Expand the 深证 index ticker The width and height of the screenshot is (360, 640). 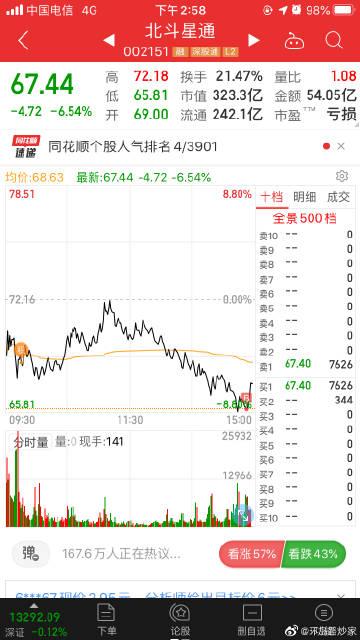pos(35,620)
